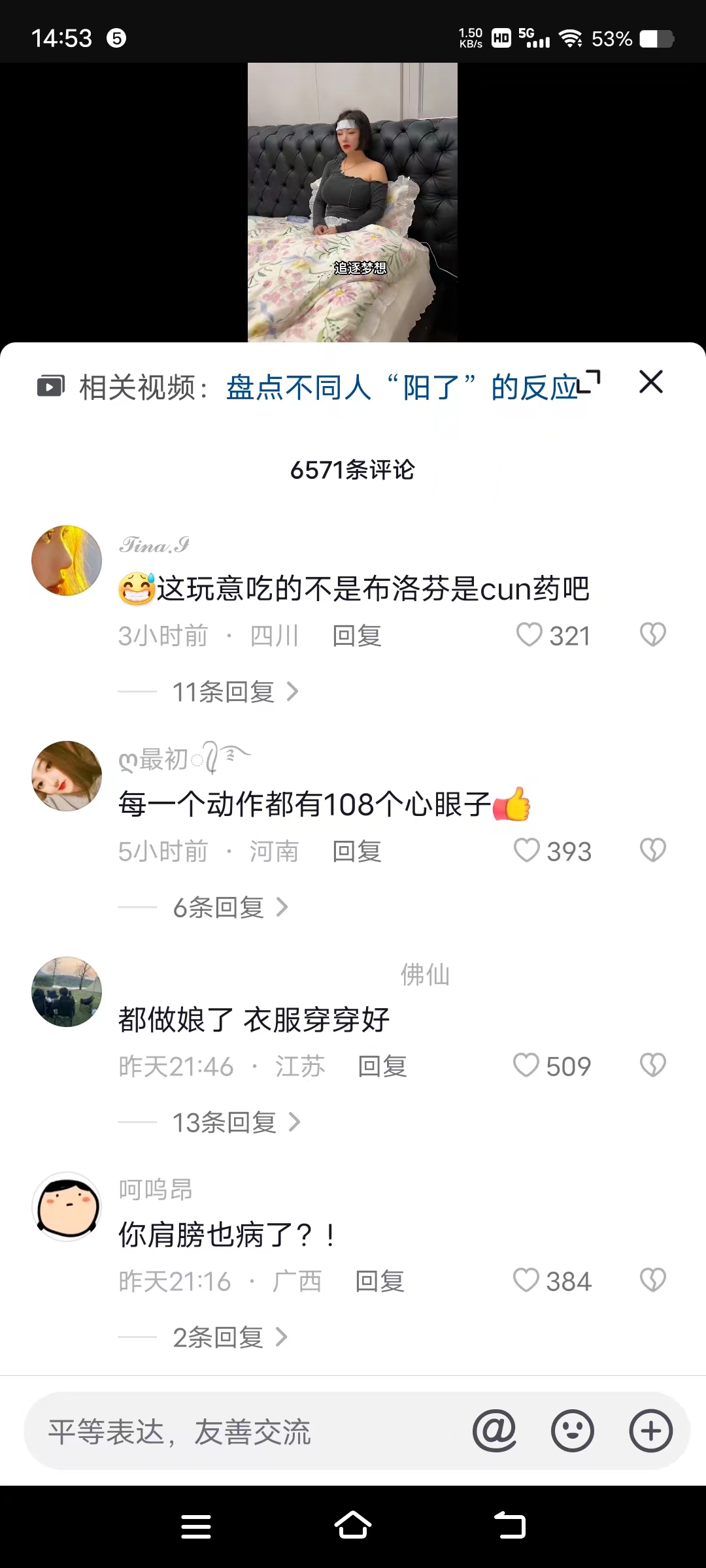The image size is (706, 1568).
Task: Like the 108个心眼子 comment
Action: coord(527,851)
